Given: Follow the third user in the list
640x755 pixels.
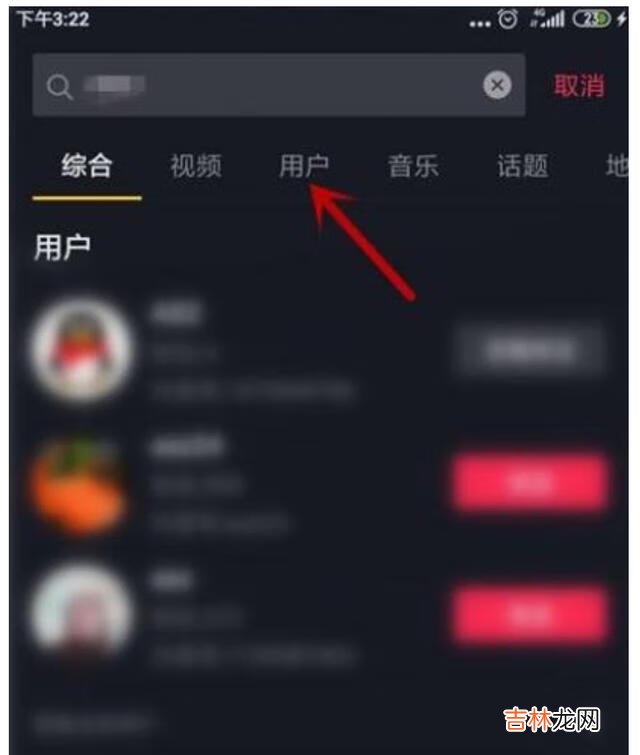Looking at the screenshot, I should [x=529, y=614].
